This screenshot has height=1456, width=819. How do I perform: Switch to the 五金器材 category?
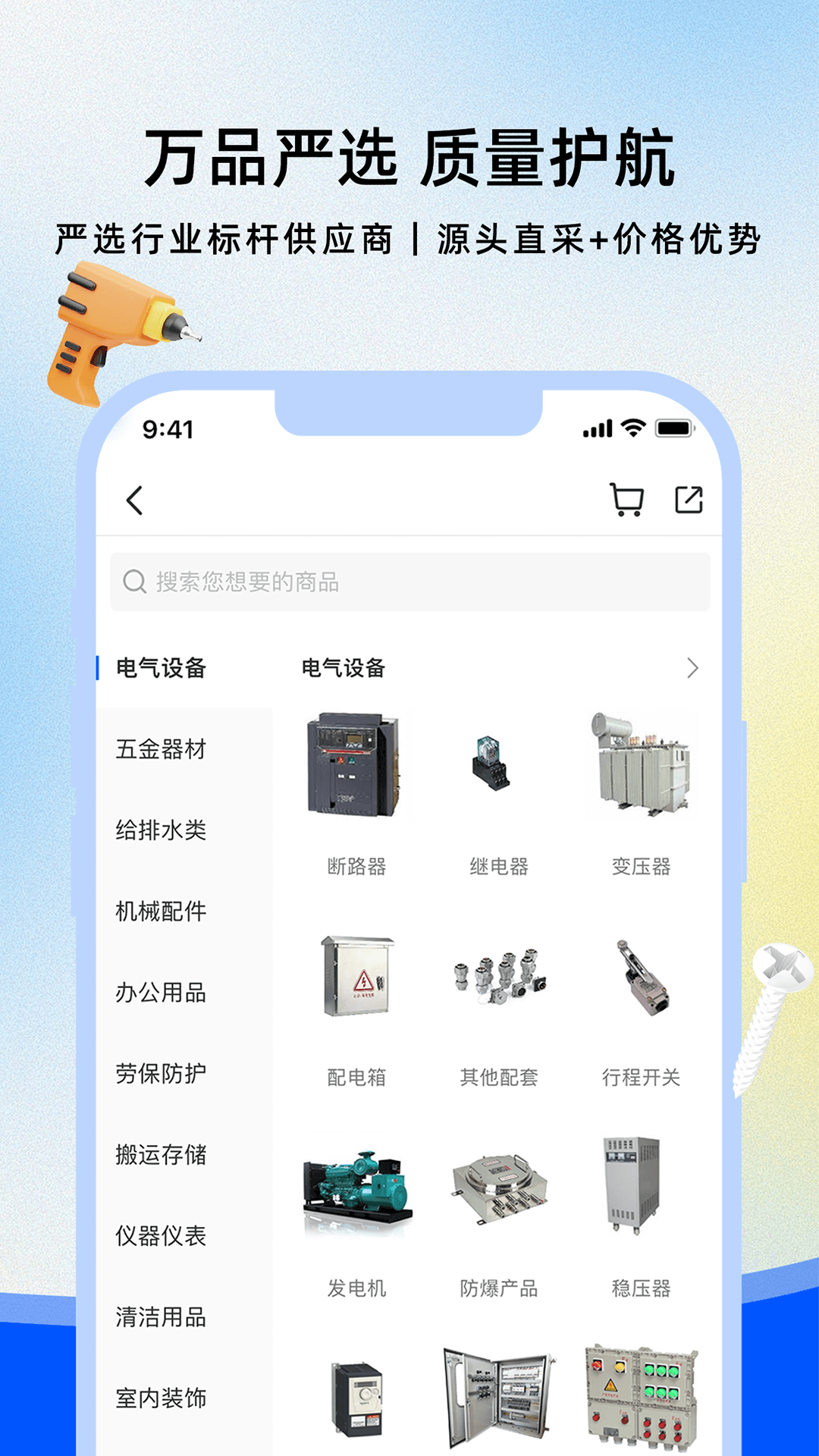pos(159,751)
